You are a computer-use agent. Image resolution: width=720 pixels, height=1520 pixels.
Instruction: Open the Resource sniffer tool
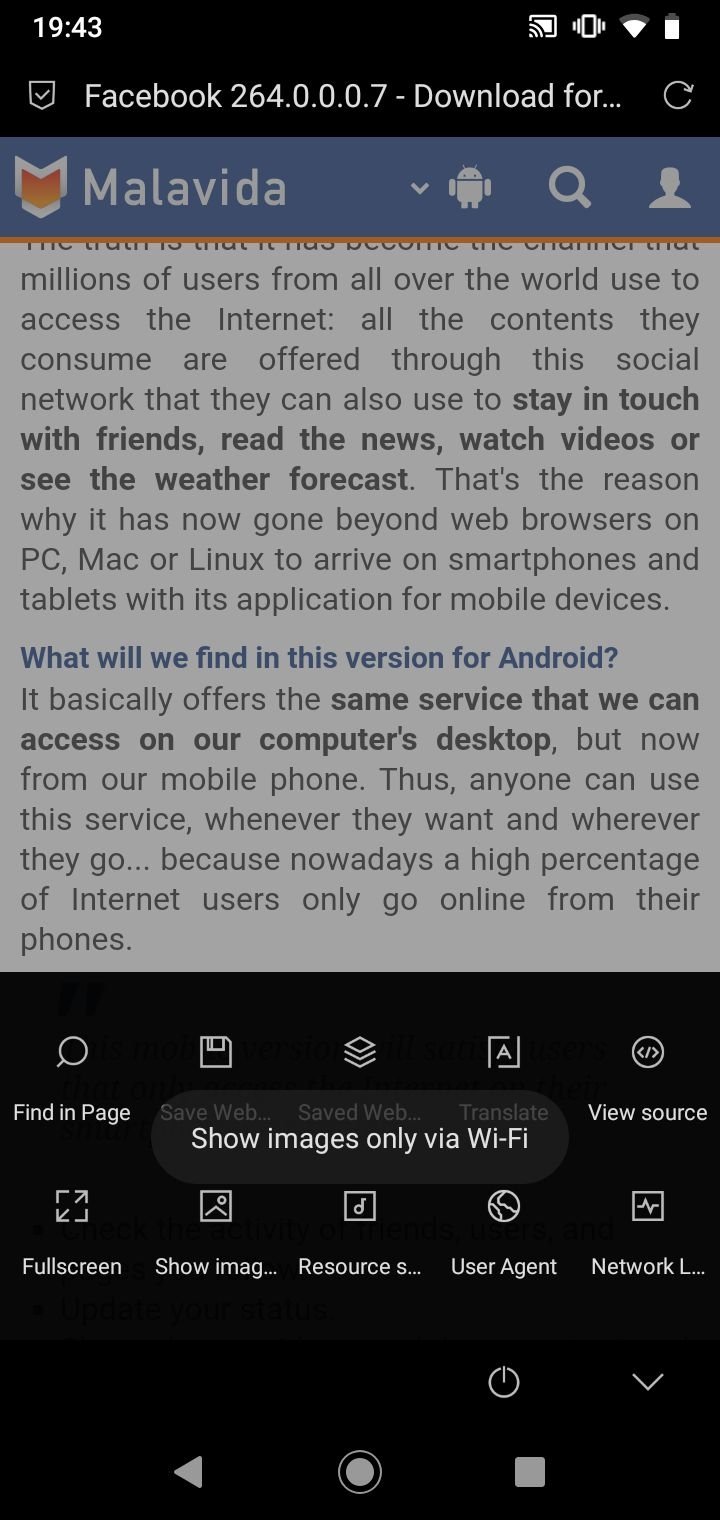[x=360, y=1234]
